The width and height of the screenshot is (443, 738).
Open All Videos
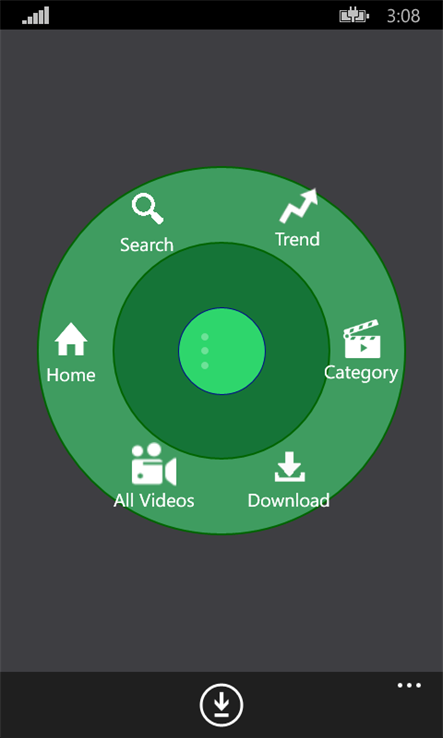point(154,476)
